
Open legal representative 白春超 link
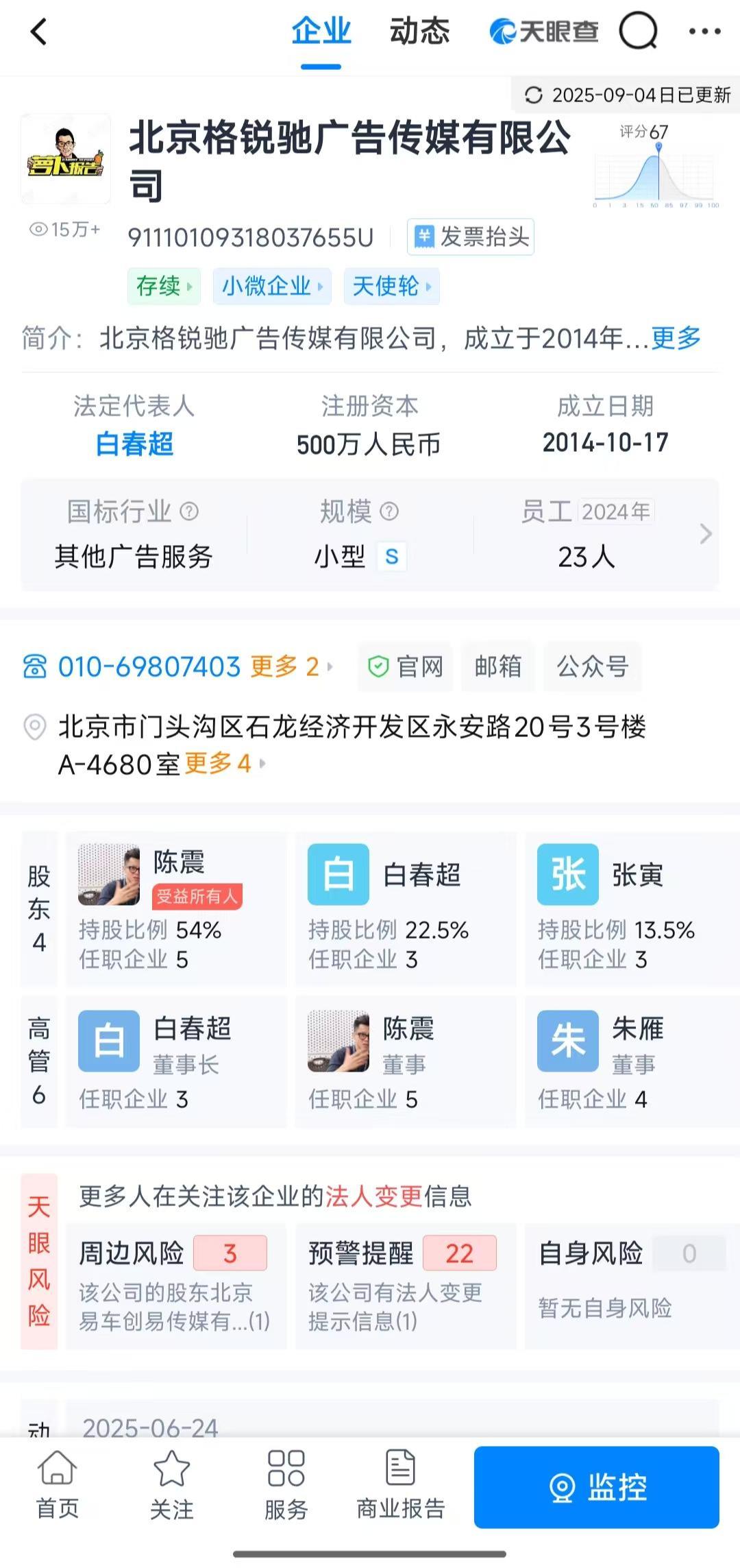134,444
